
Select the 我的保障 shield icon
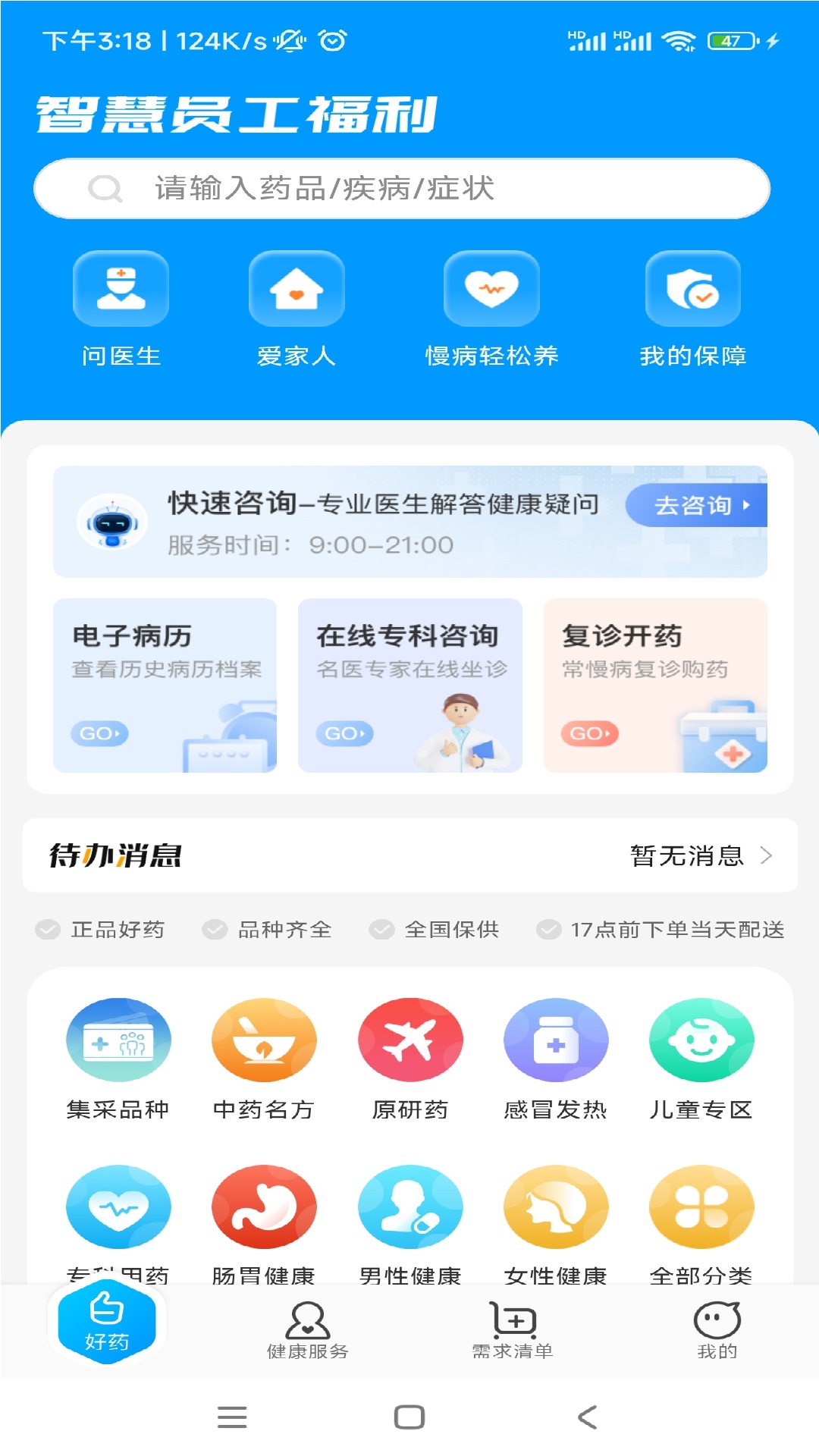690,289
